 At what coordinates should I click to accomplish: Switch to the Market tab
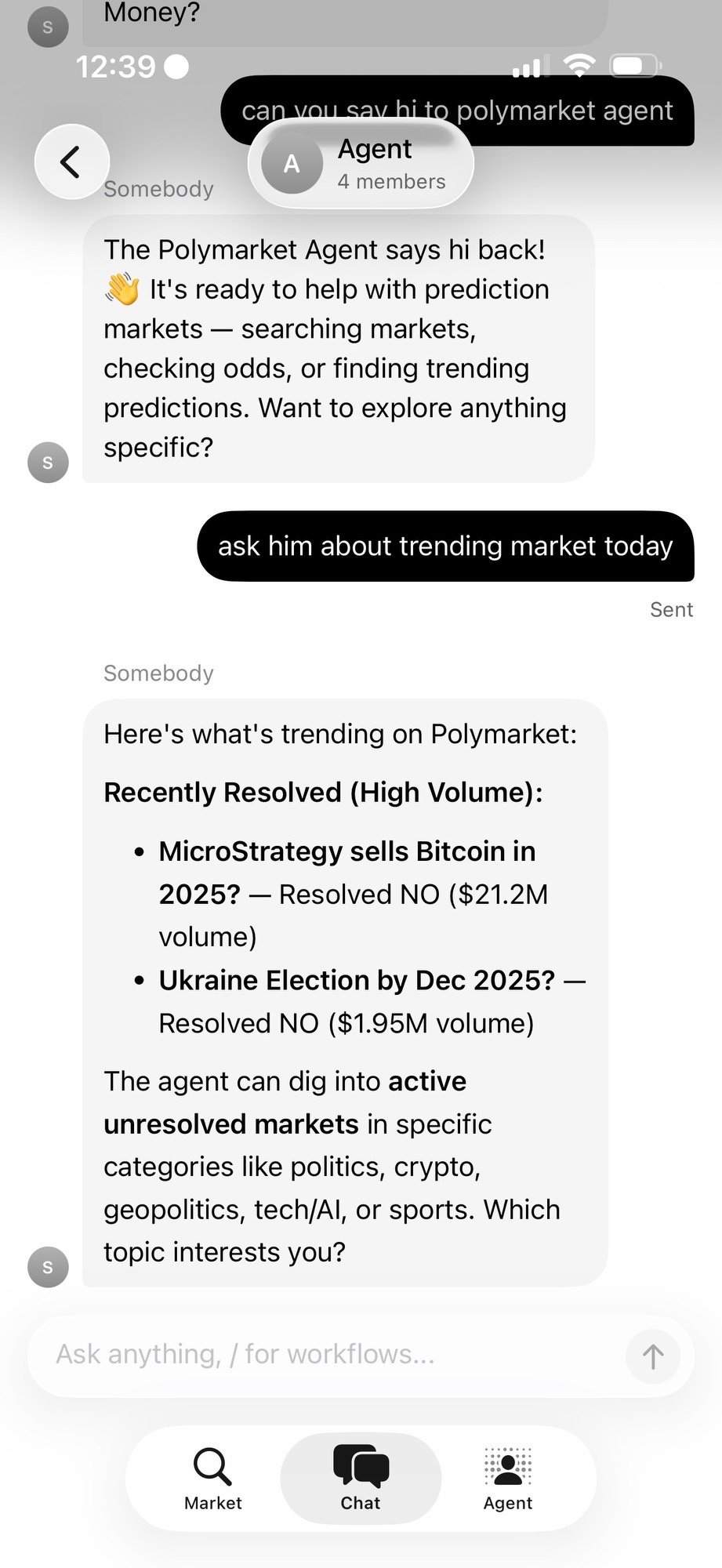pyautogui.click(x=212, y=1479)
